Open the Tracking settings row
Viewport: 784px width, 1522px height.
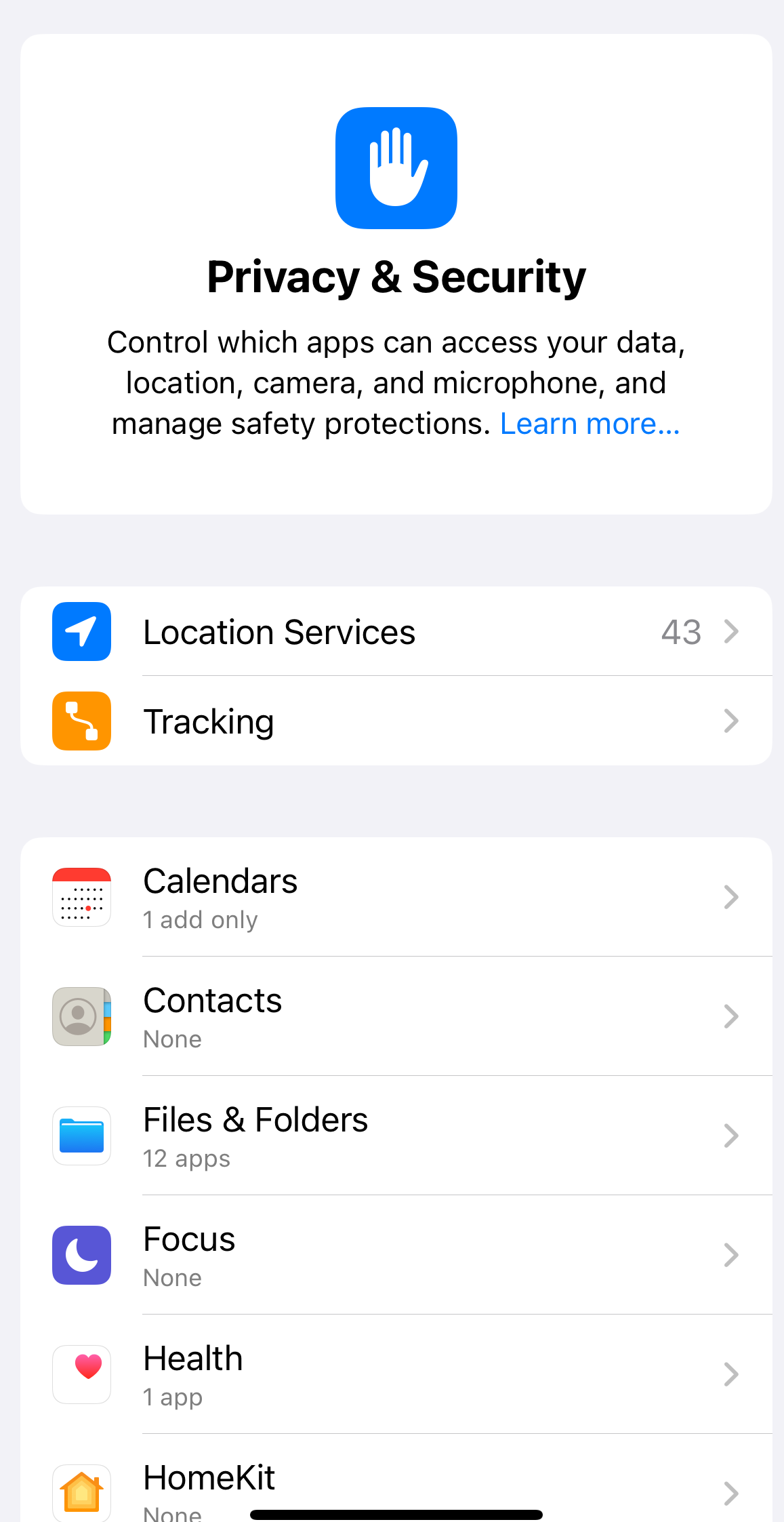click(396, 721)
